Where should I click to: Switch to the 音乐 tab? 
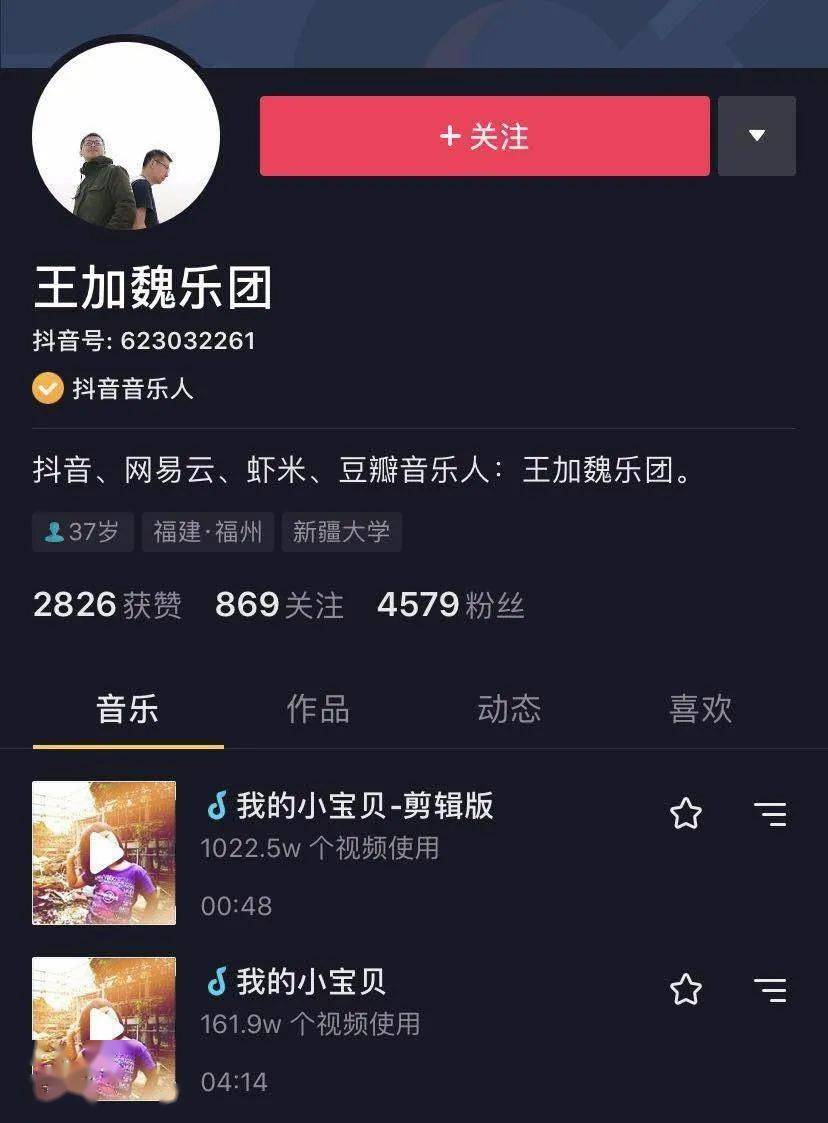click(127, 709)
